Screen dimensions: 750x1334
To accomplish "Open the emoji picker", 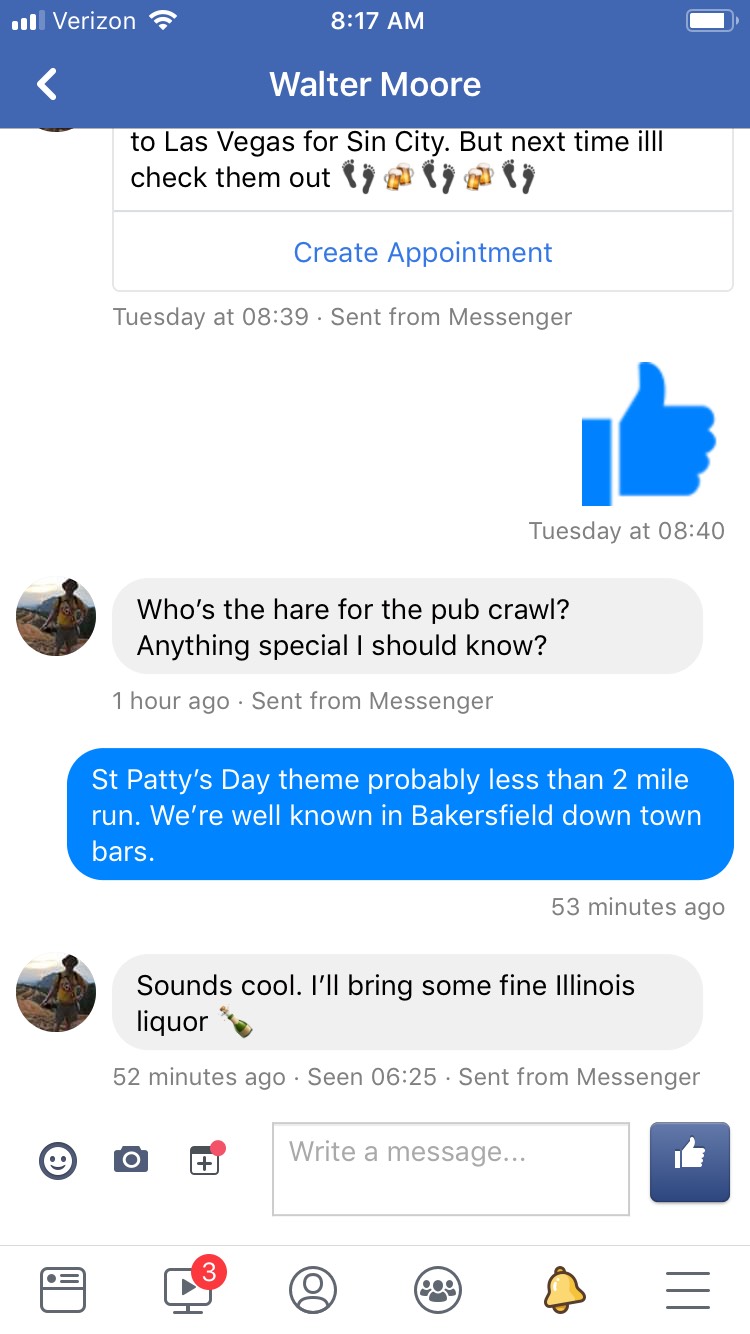I will pyautogui.click(x=58, y=1160).
